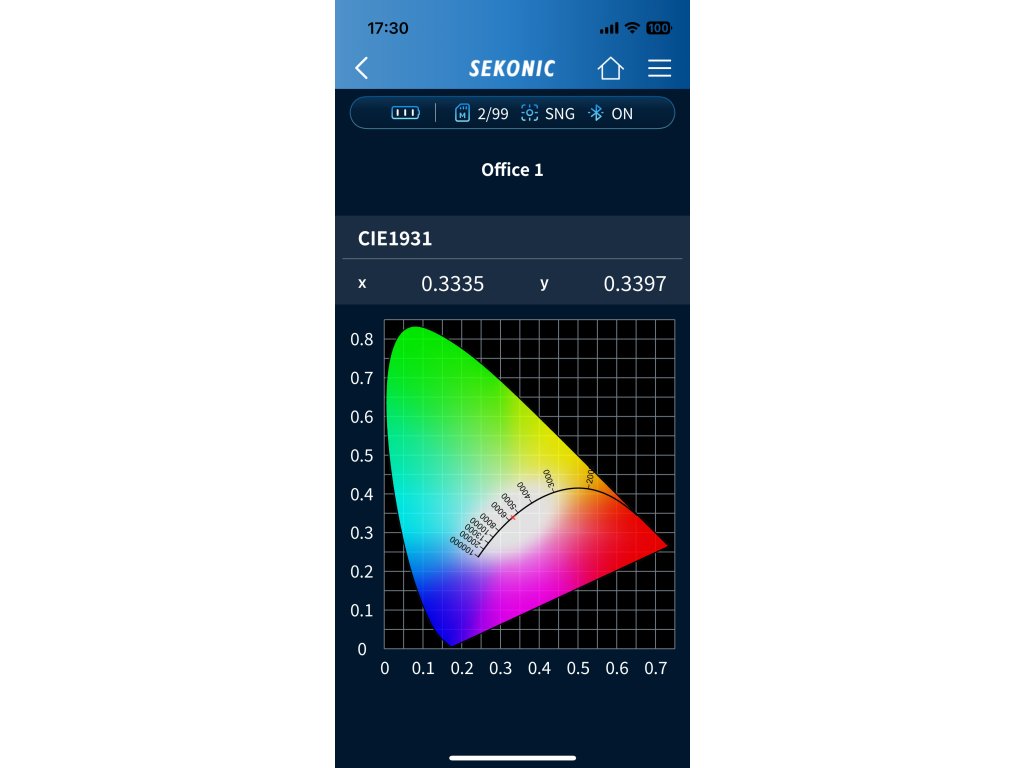This screenshot has width=1024, height=768.
Task: Tap the meter status bar
Action: tap(512, 113)
